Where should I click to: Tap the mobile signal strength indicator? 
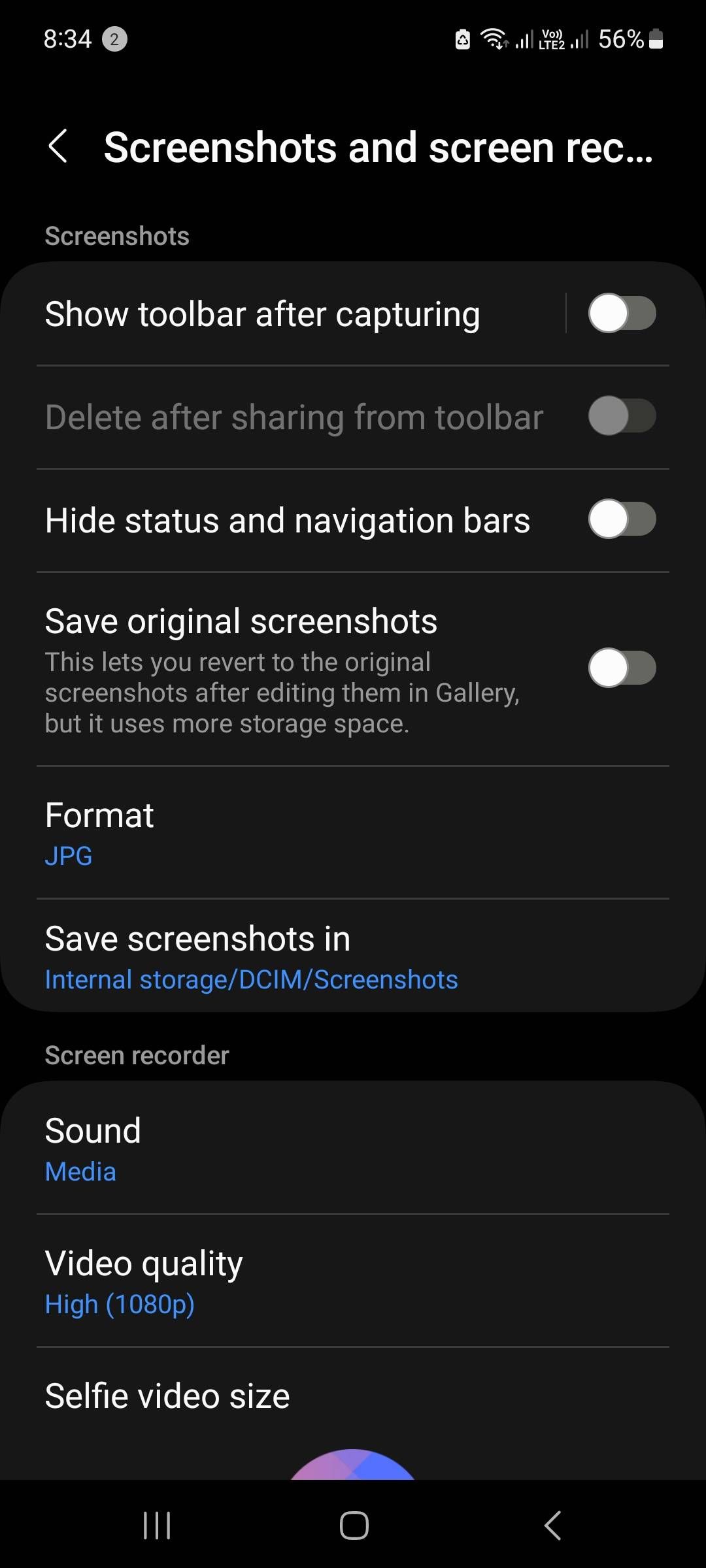pyautogui.click(x=523, y=39)
